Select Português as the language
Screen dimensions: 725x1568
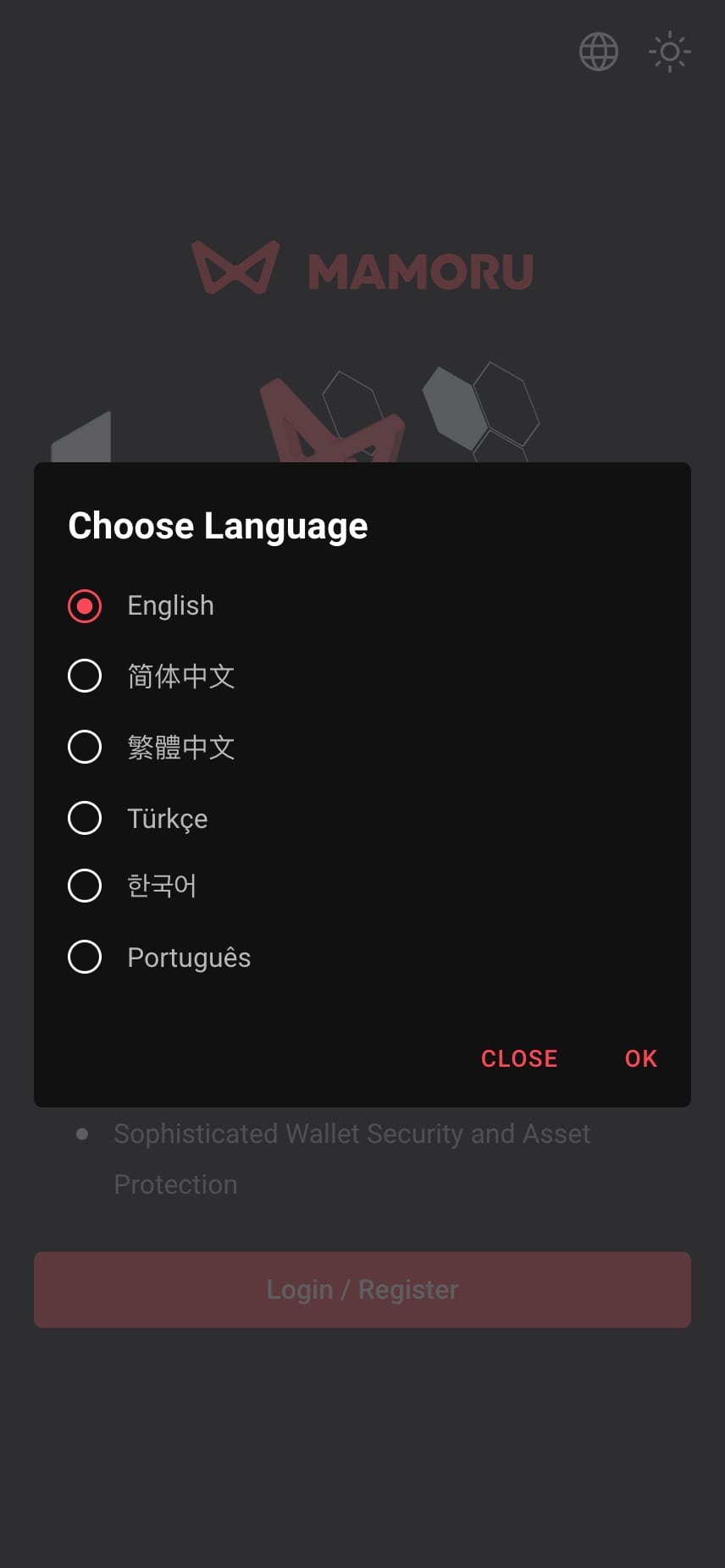pos(85,957)
